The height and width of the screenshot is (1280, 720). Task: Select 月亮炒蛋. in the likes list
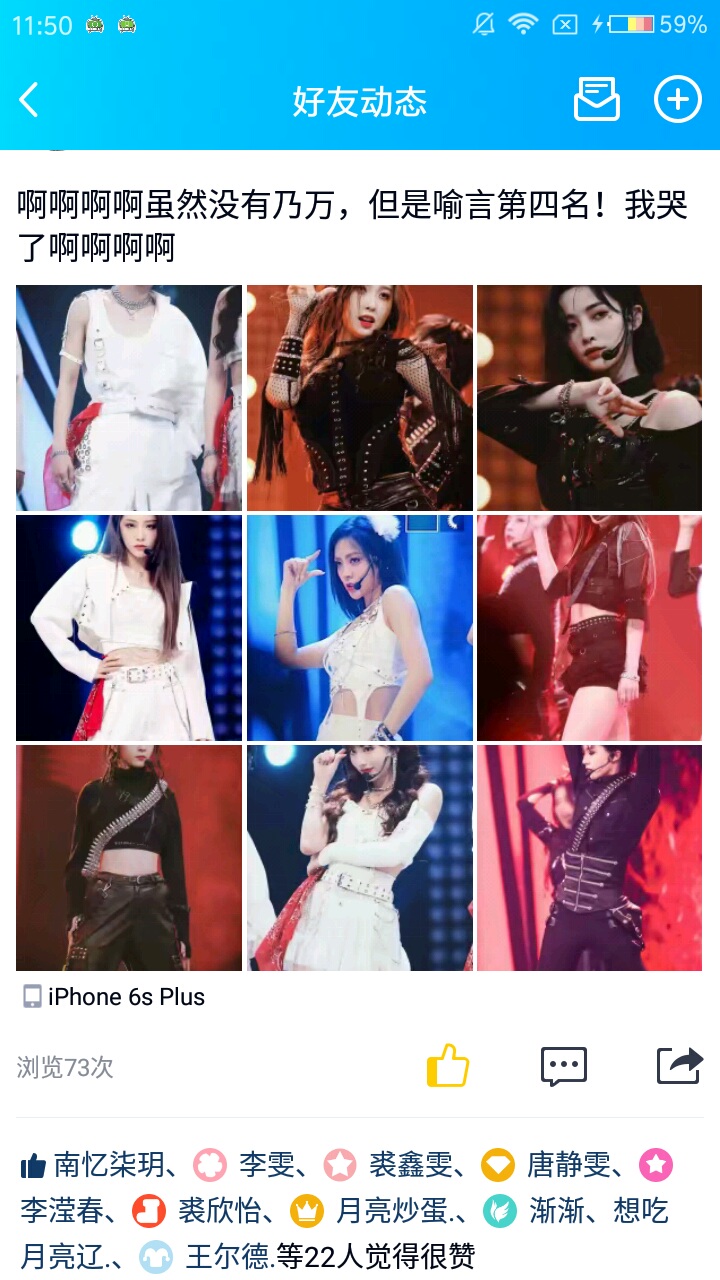[x=395, y=1211]
